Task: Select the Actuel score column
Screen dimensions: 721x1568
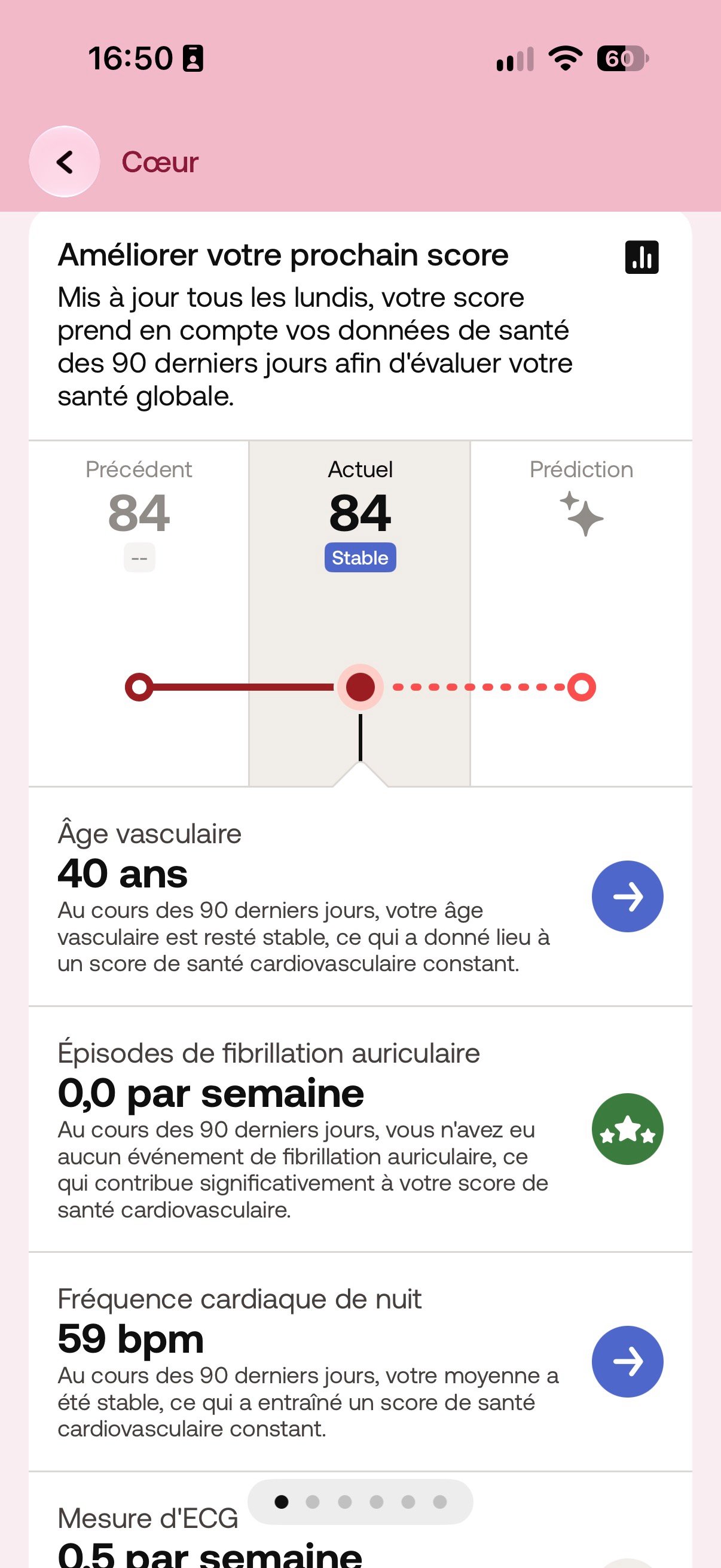Action: pos(360,614)
